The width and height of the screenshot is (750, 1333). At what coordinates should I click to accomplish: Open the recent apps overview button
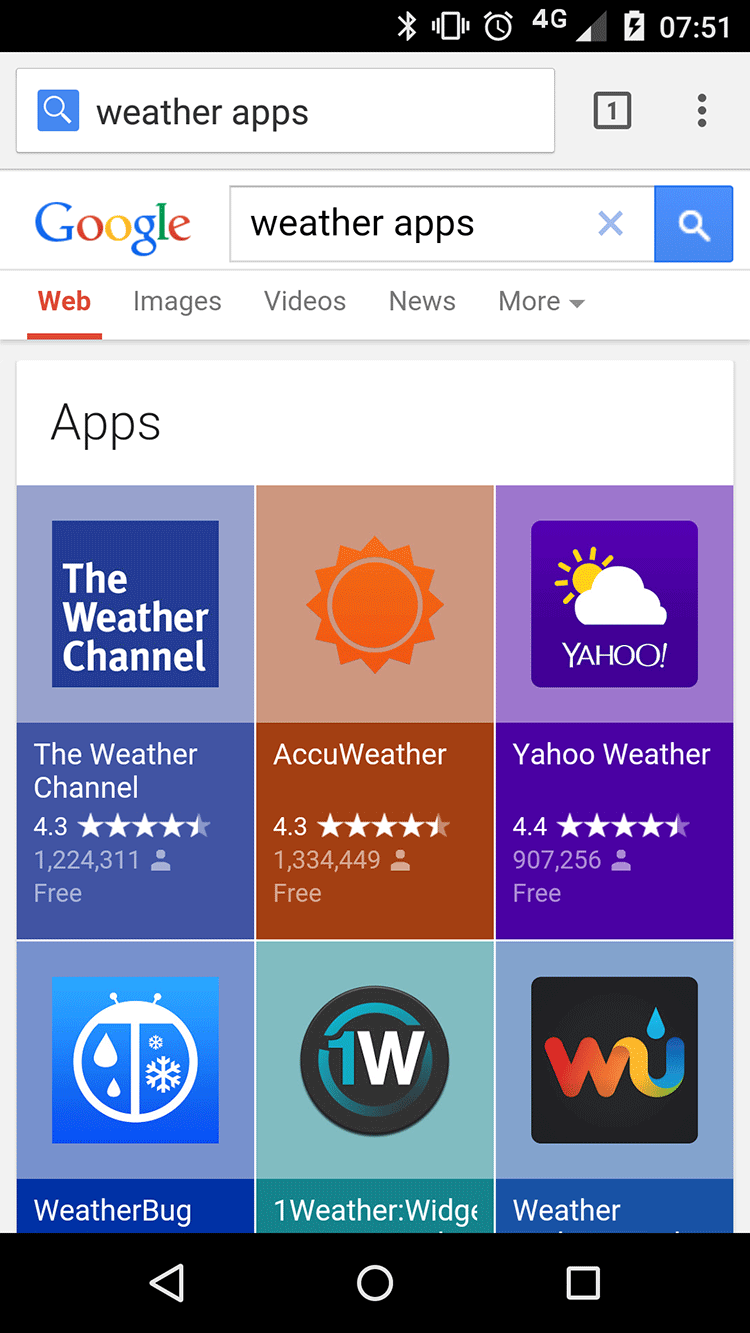point(583,1283)
